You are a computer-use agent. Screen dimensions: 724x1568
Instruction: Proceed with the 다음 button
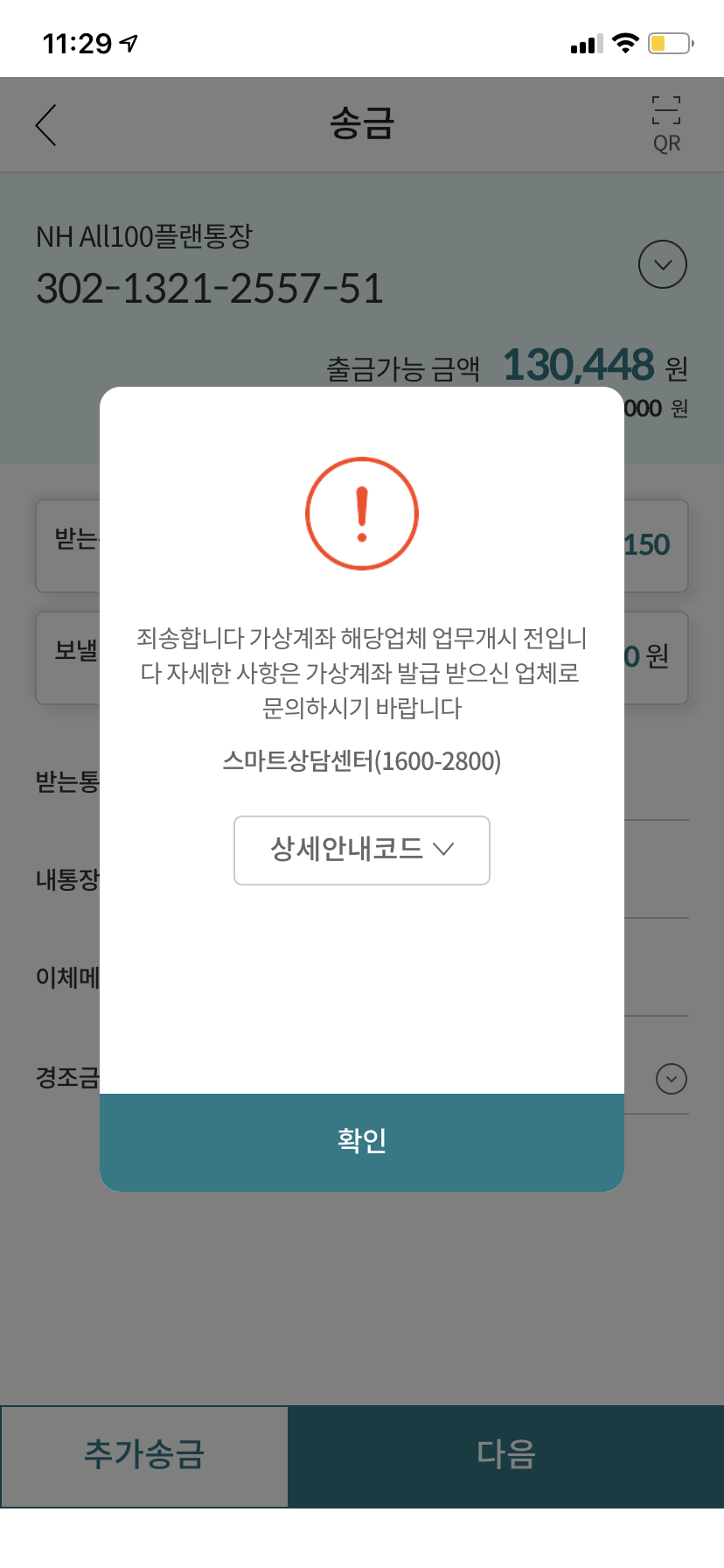506,1456
